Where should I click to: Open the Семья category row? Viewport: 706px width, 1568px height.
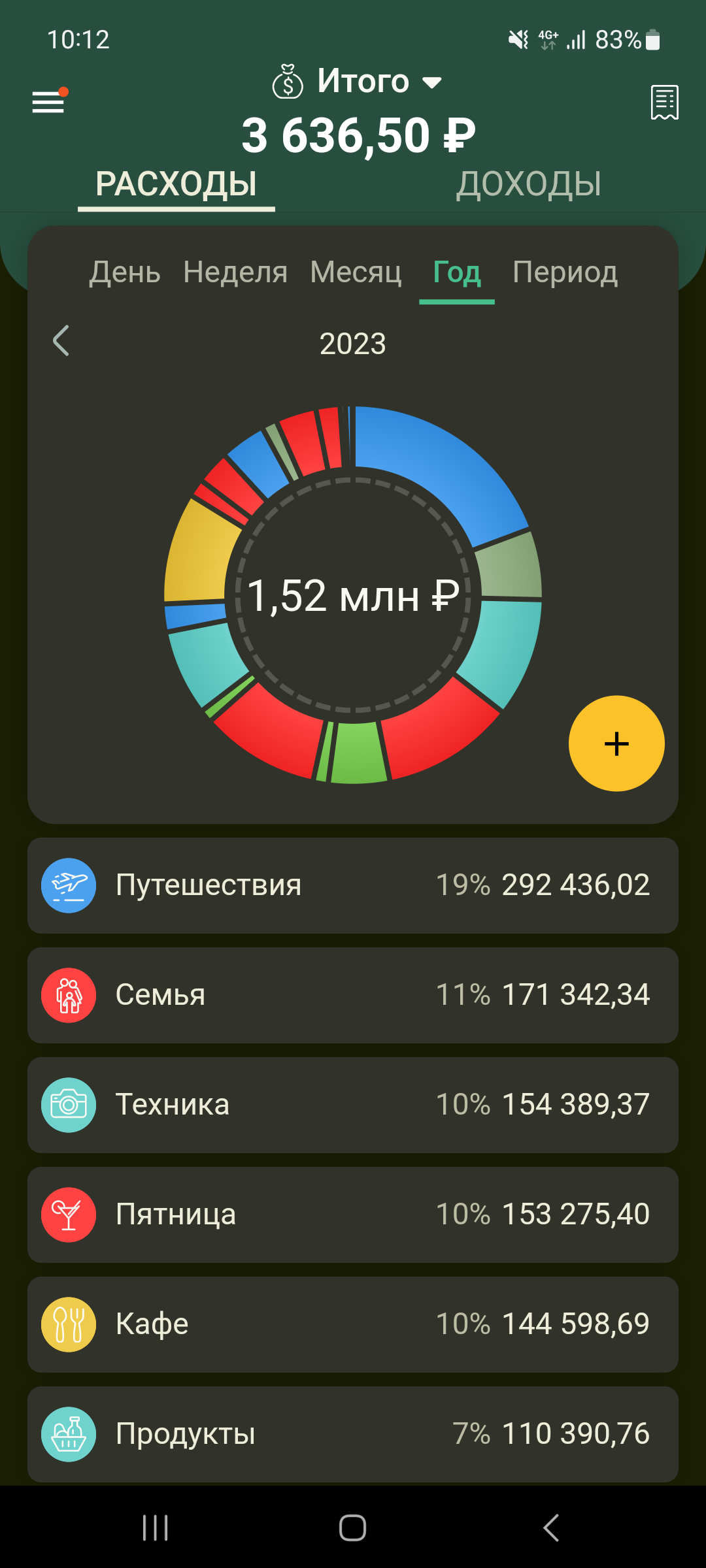(x=353, y=995)
